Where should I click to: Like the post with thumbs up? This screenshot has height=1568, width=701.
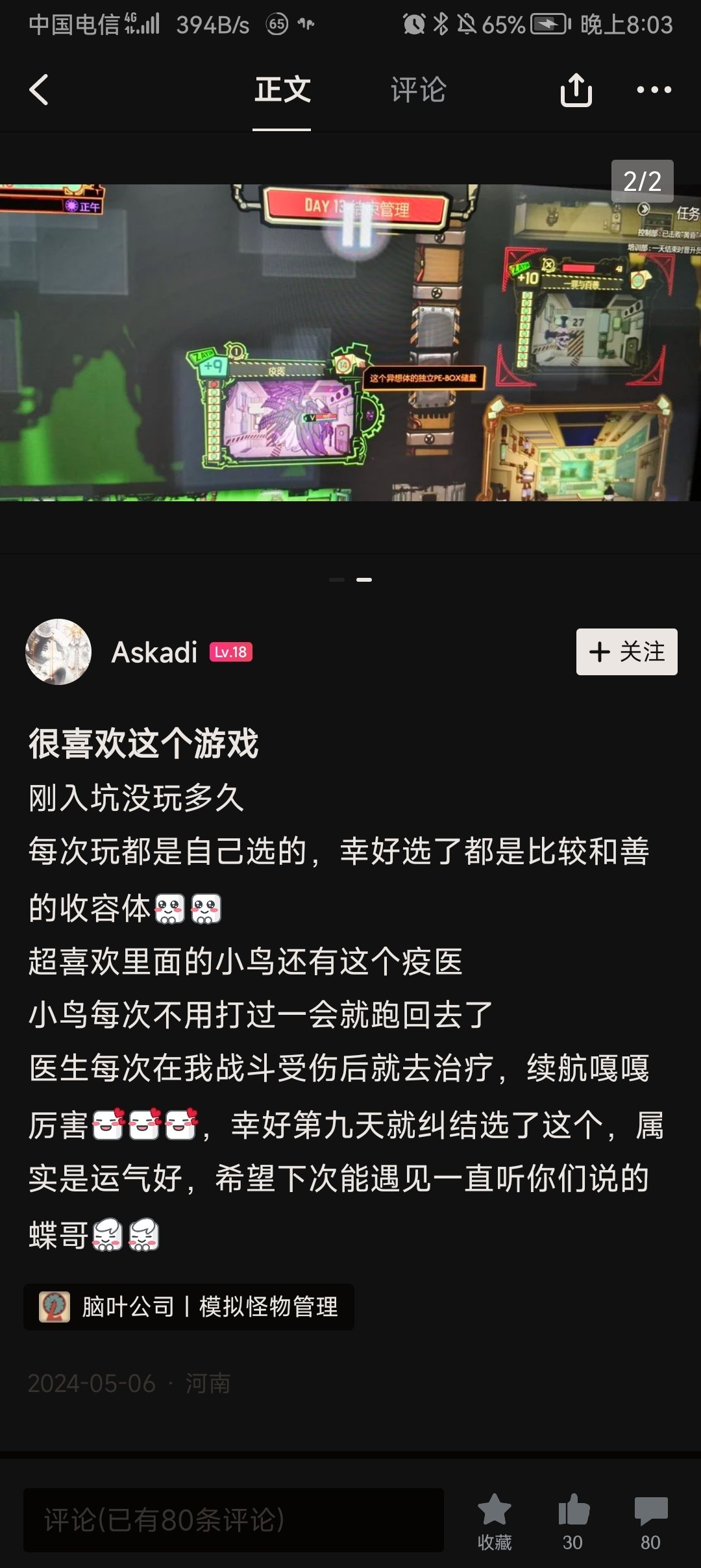coord(573,1520)
